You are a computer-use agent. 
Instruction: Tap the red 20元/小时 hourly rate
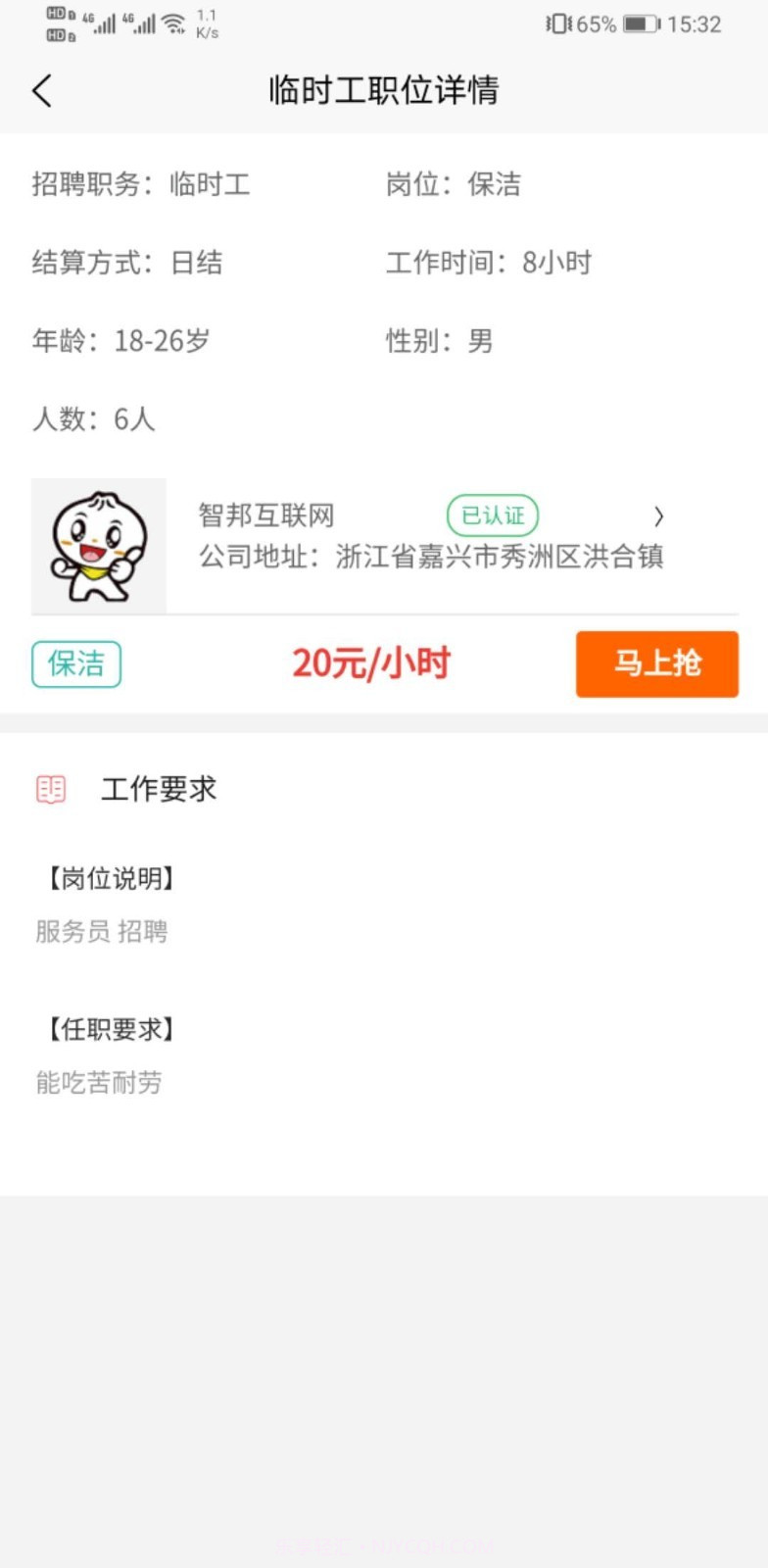pos(372,663)
